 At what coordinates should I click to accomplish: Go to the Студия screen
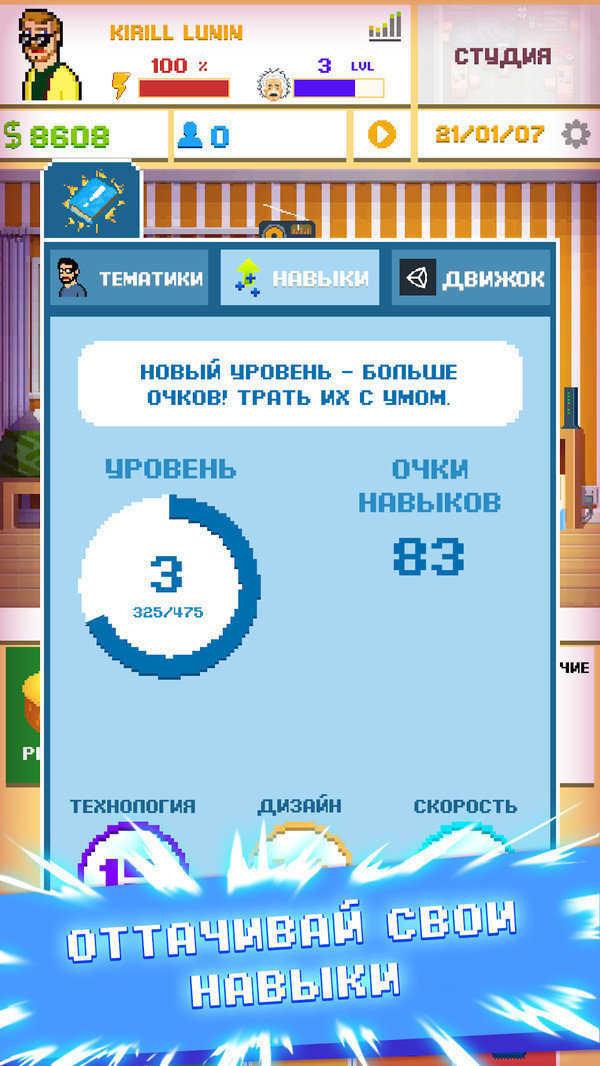click(504, 54)
